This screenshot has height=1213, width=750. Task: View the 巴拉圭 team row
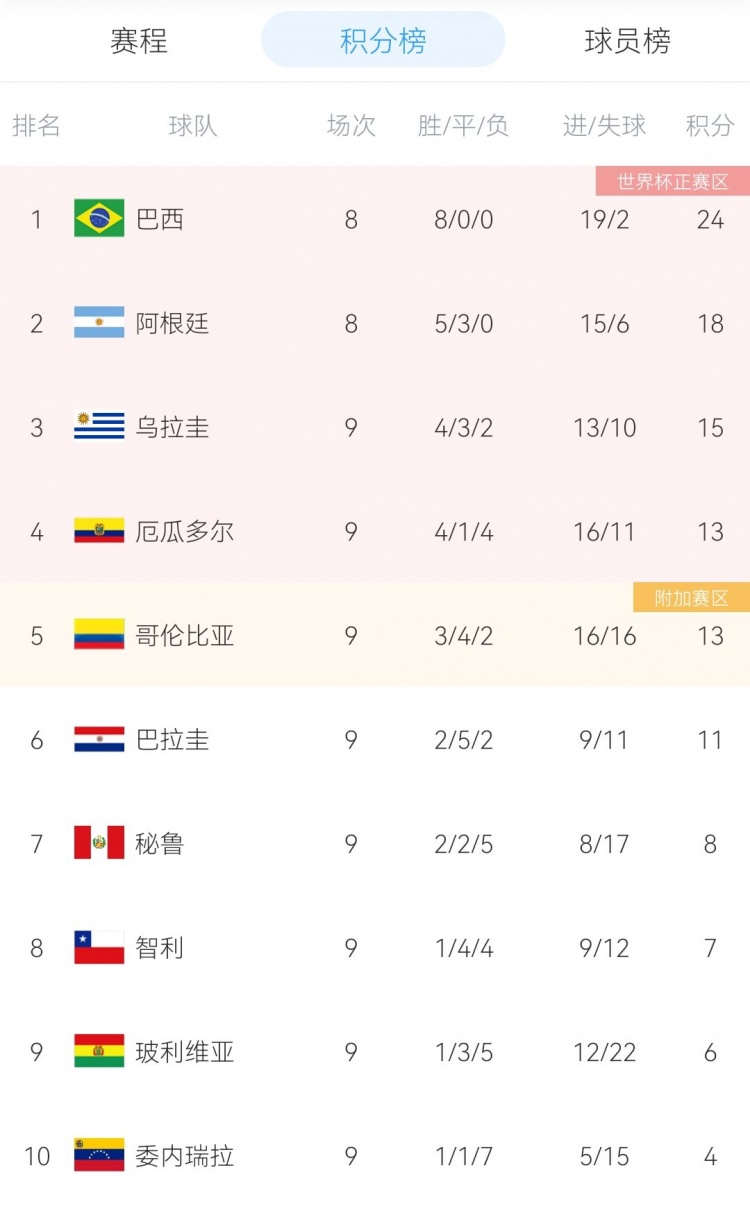(x=375, y=739)
